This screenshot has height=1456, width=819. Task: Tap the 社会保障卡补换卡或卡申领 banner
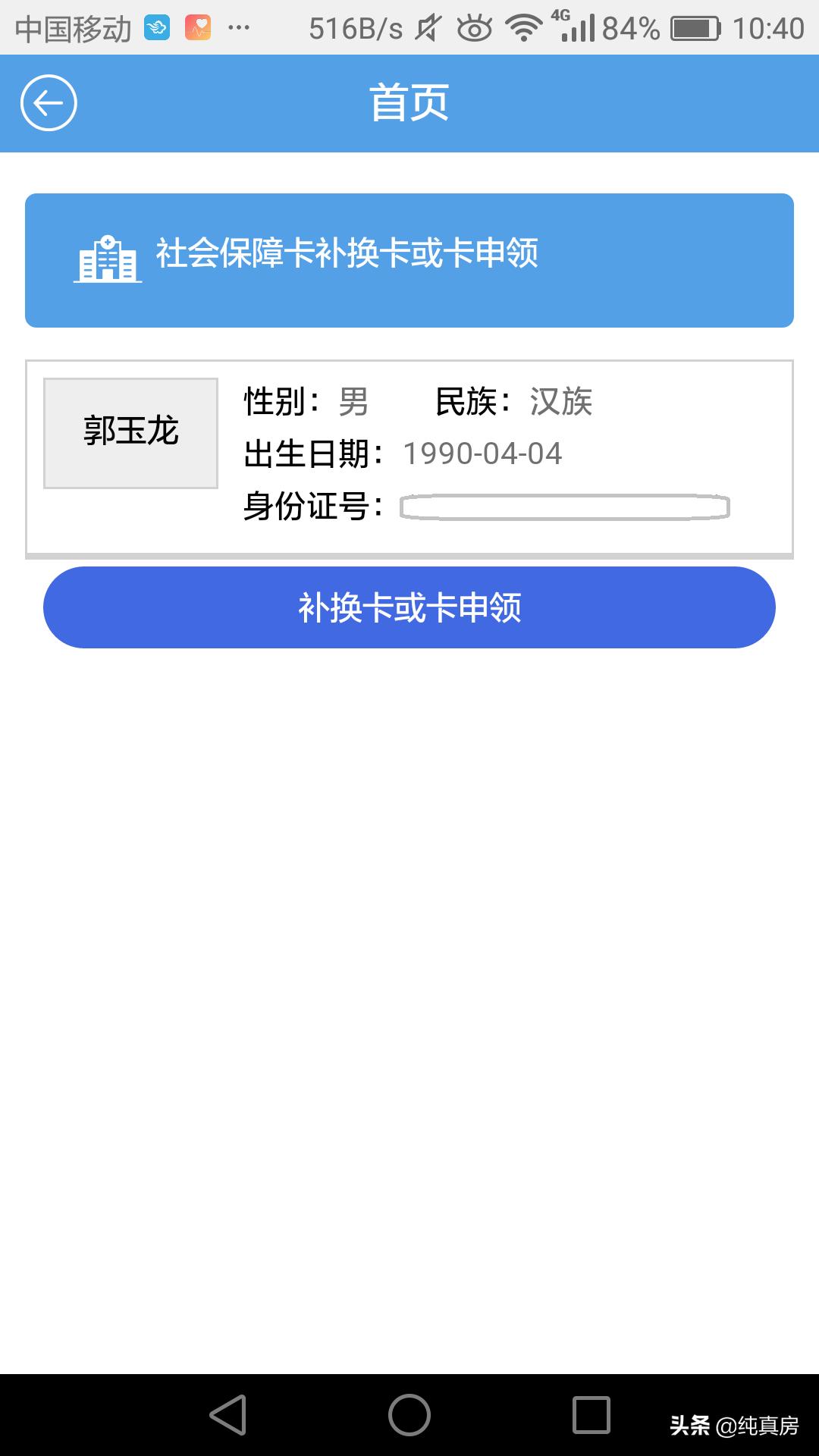click(x=409, y=258)
